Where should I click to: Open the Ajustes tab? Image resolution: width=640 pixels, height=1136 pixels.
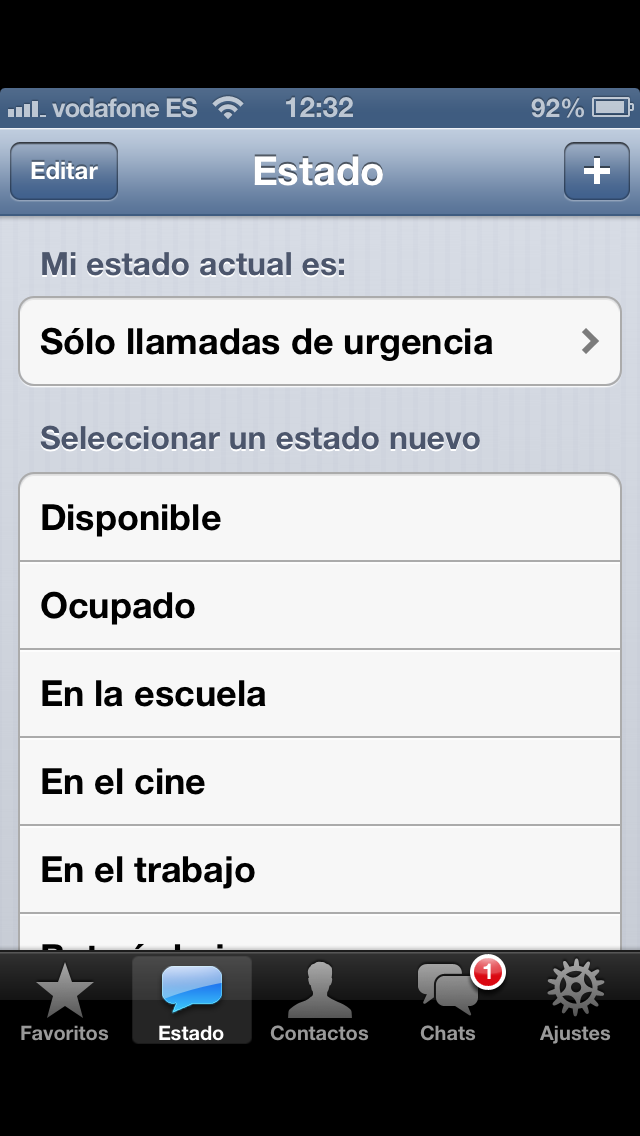pos(575,1002)
